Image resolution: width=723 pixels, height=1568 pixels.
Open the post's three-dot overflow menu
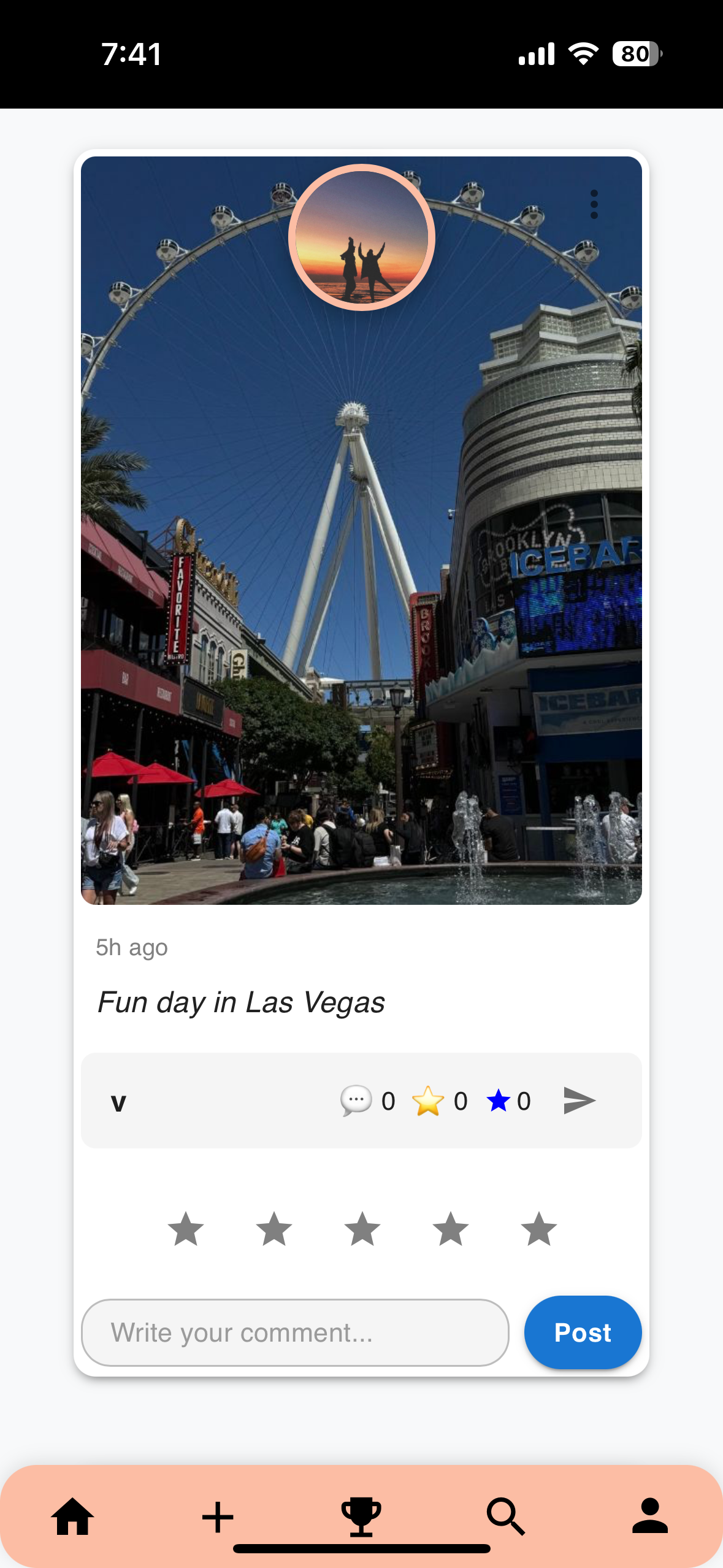click(x=594, y=204)
